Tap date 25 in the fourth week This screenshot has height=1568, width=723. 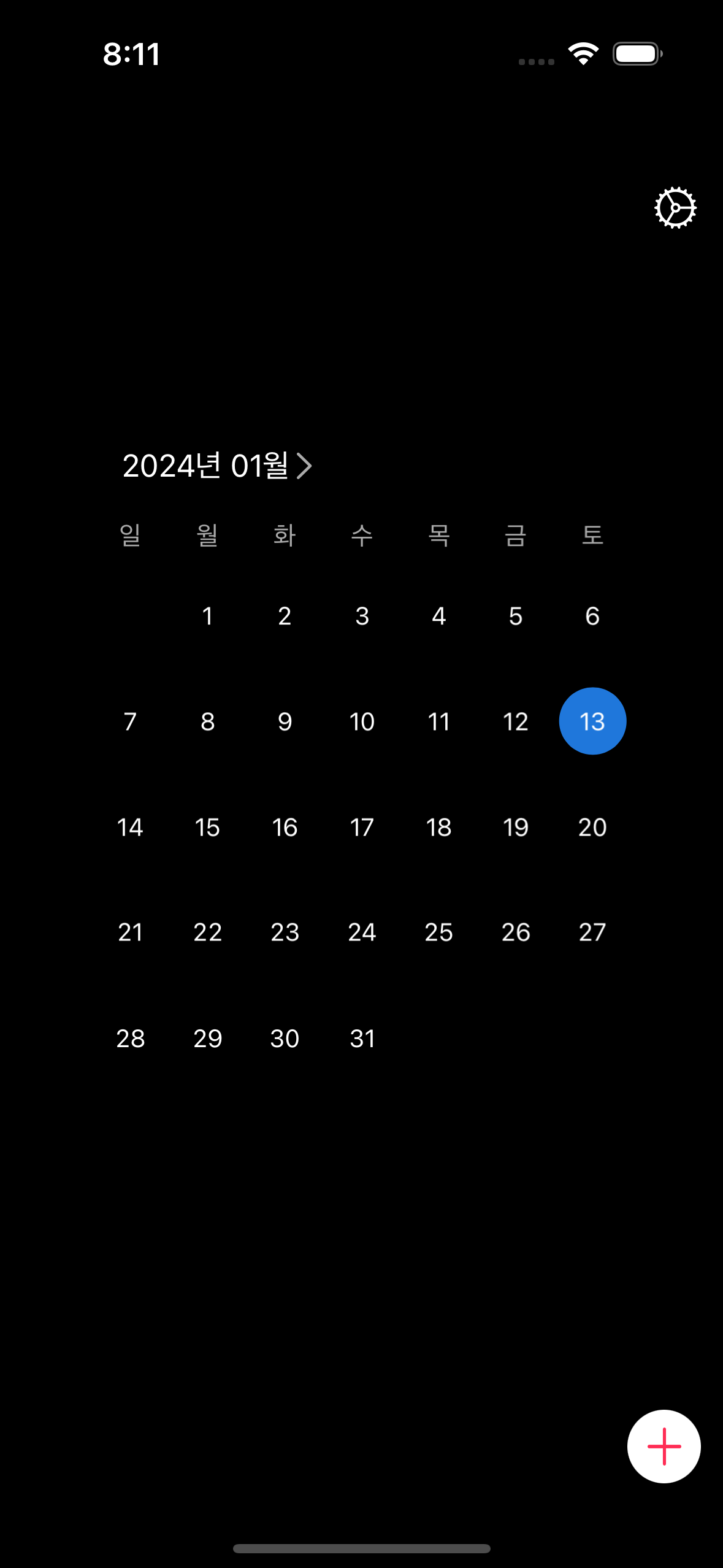439,932
